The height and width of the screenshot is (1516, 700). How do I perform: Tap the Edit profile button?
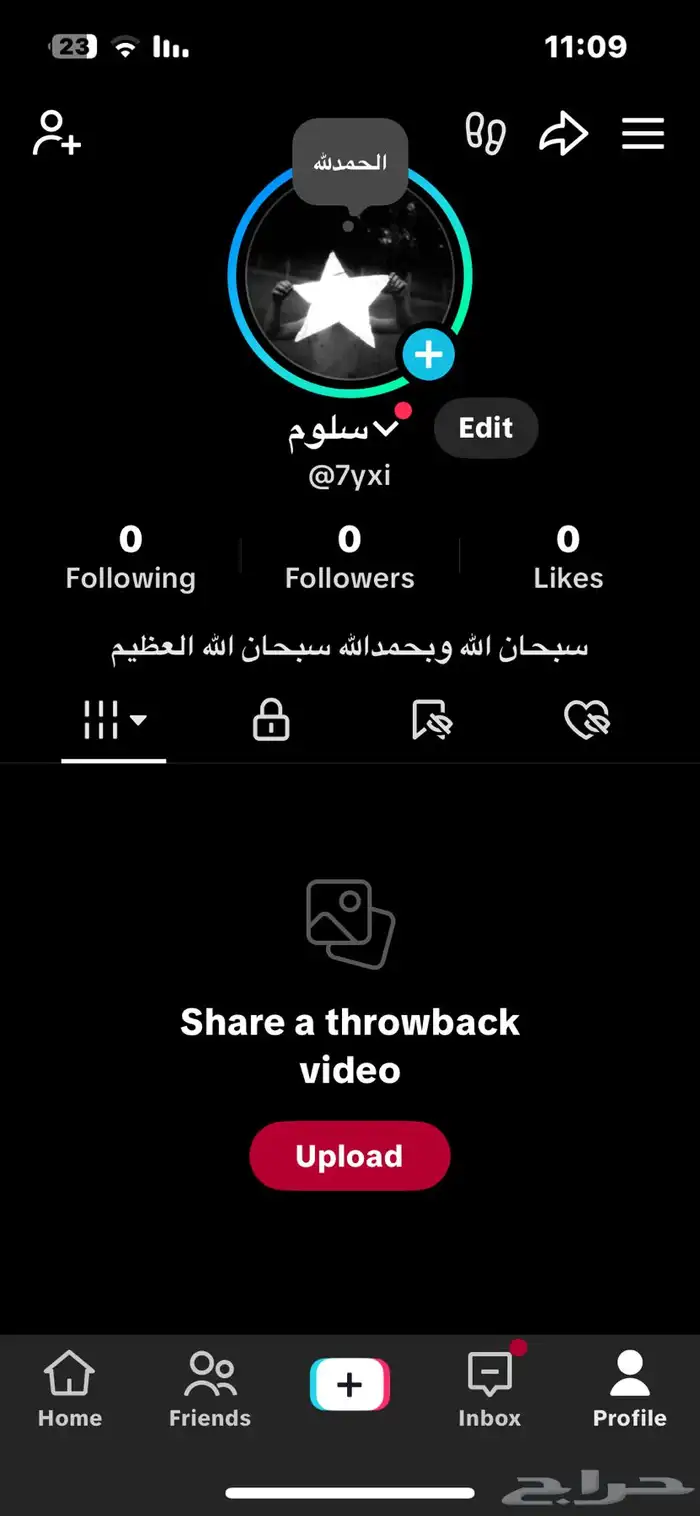point(486,428)
